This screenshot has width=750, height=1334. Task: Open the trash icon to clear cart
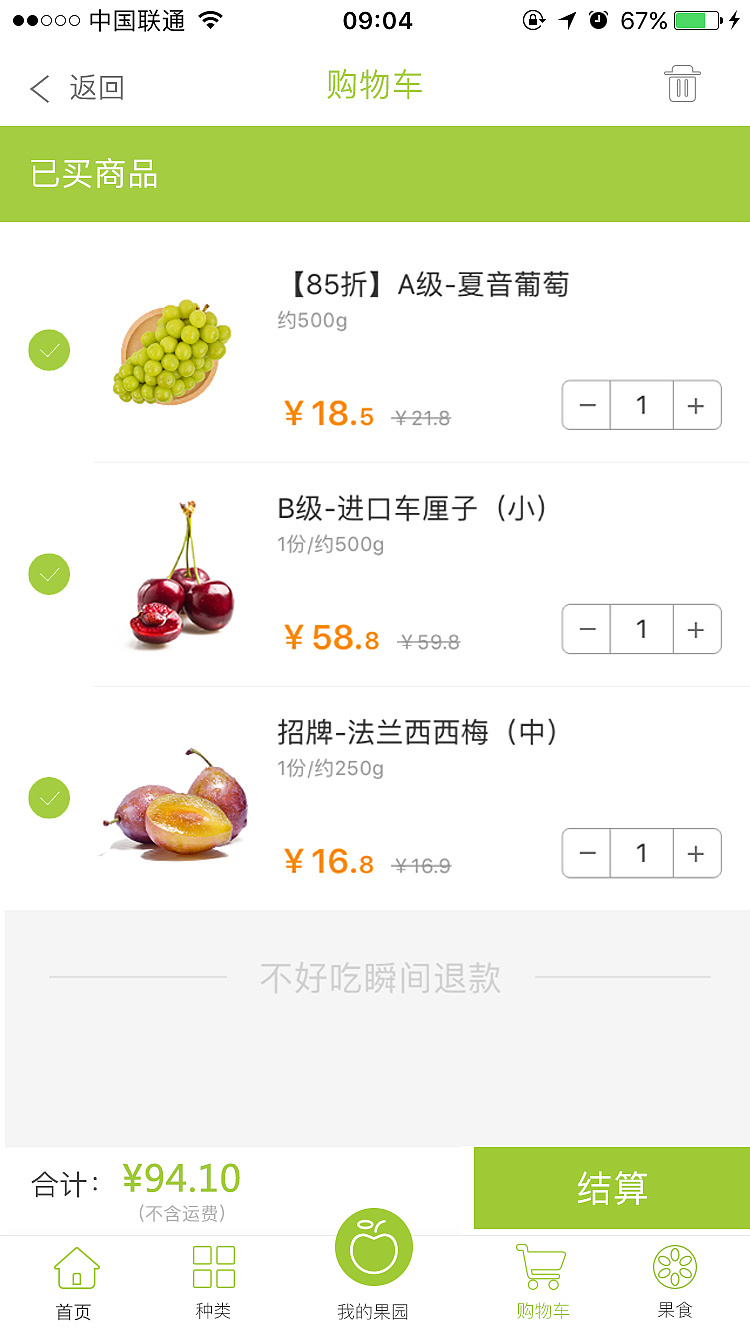coord(683,85)
